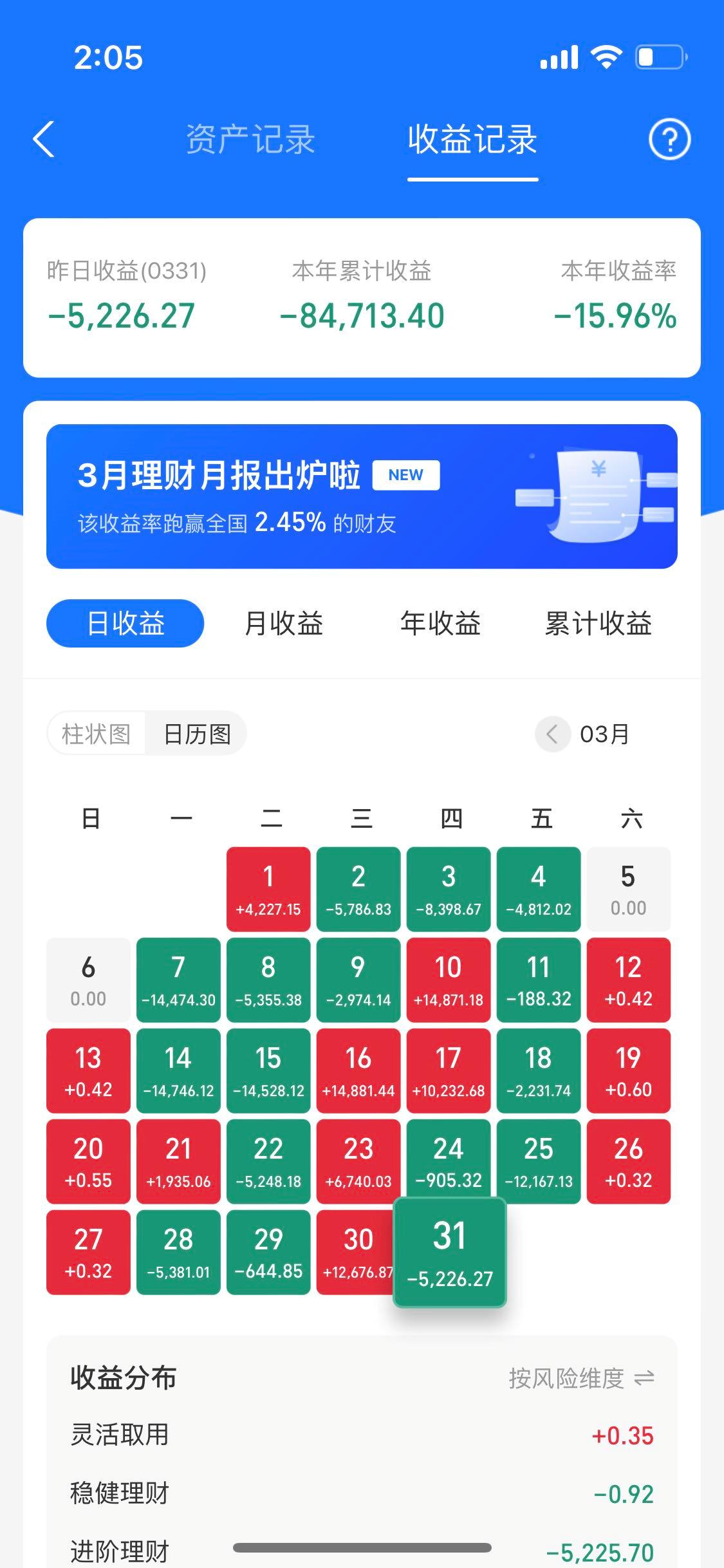
Task: Select the 收益记录 tab
Action: [473, 139]
